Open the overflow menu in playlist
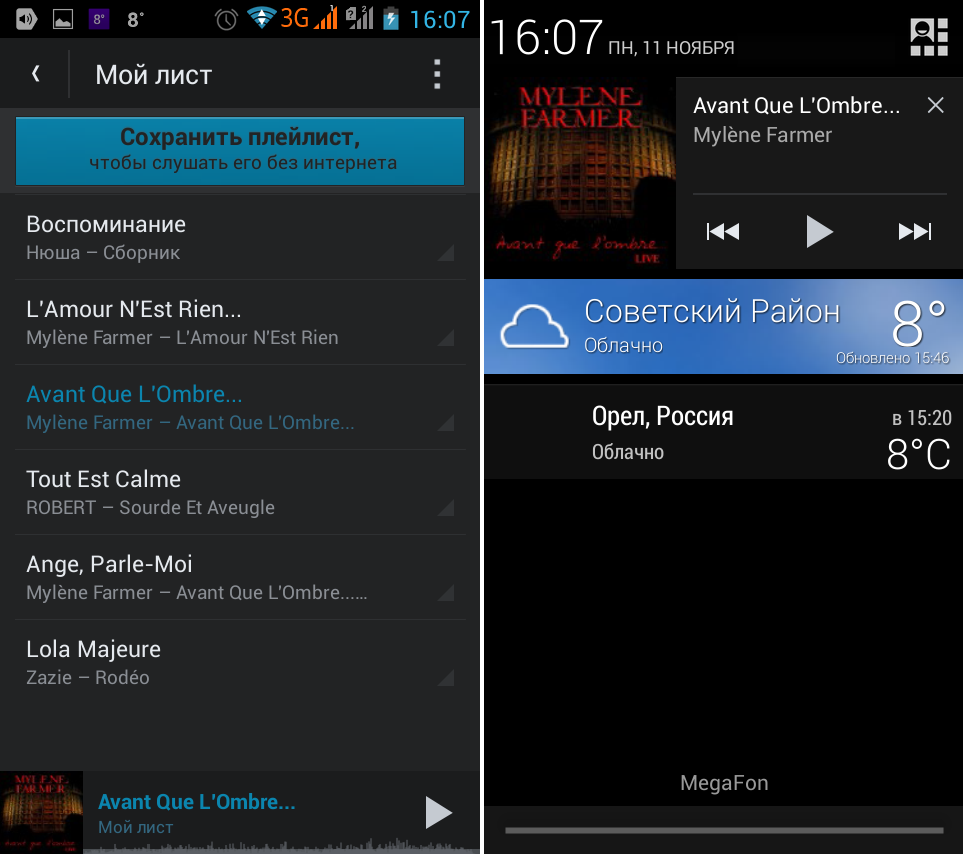This screenshot has width=963, height=854. point(437,74)
